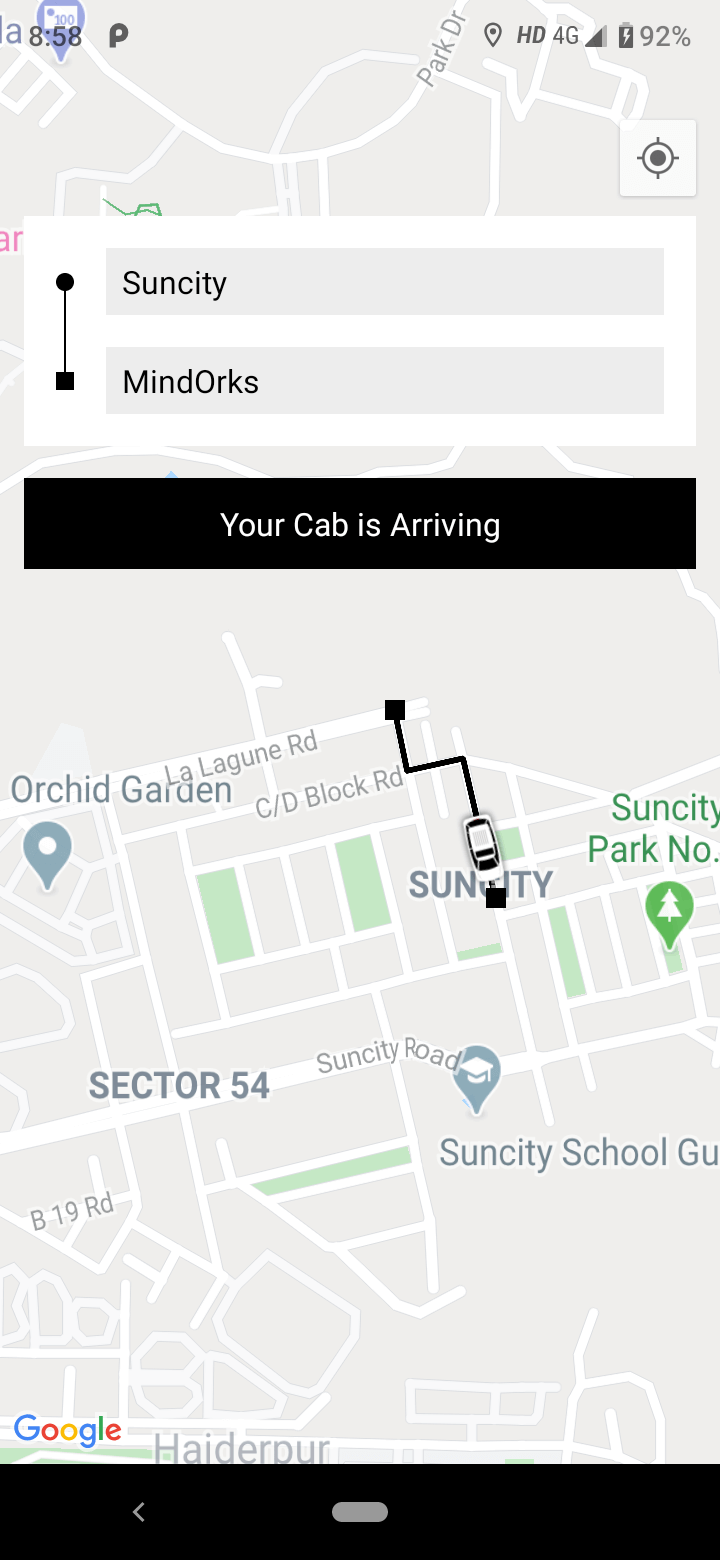The image size is (720, 1560).
Task: Tap the home pill in navigation bar
Action: tap(360, 1512)
